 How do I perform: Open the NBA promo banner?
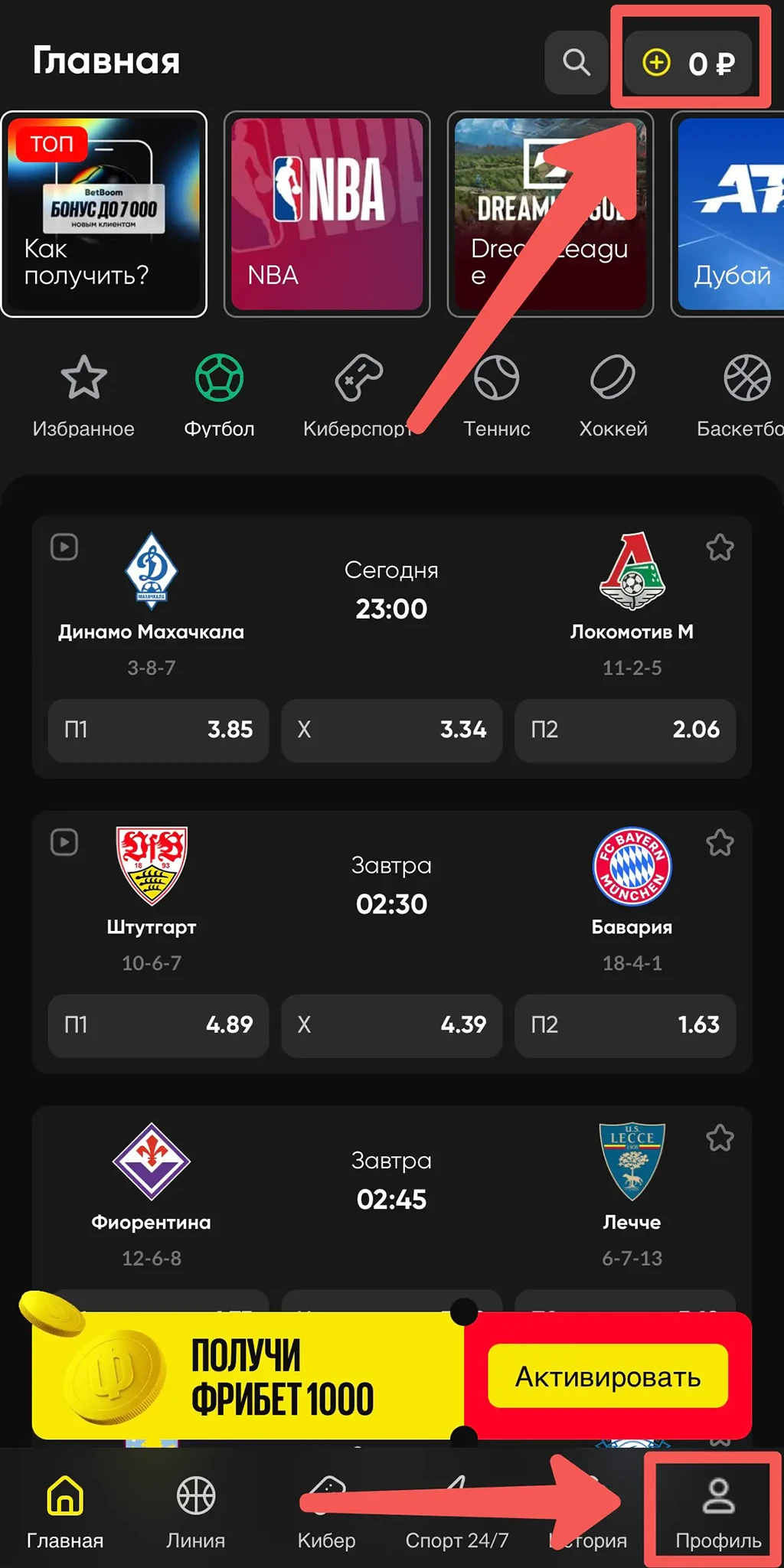327,212
